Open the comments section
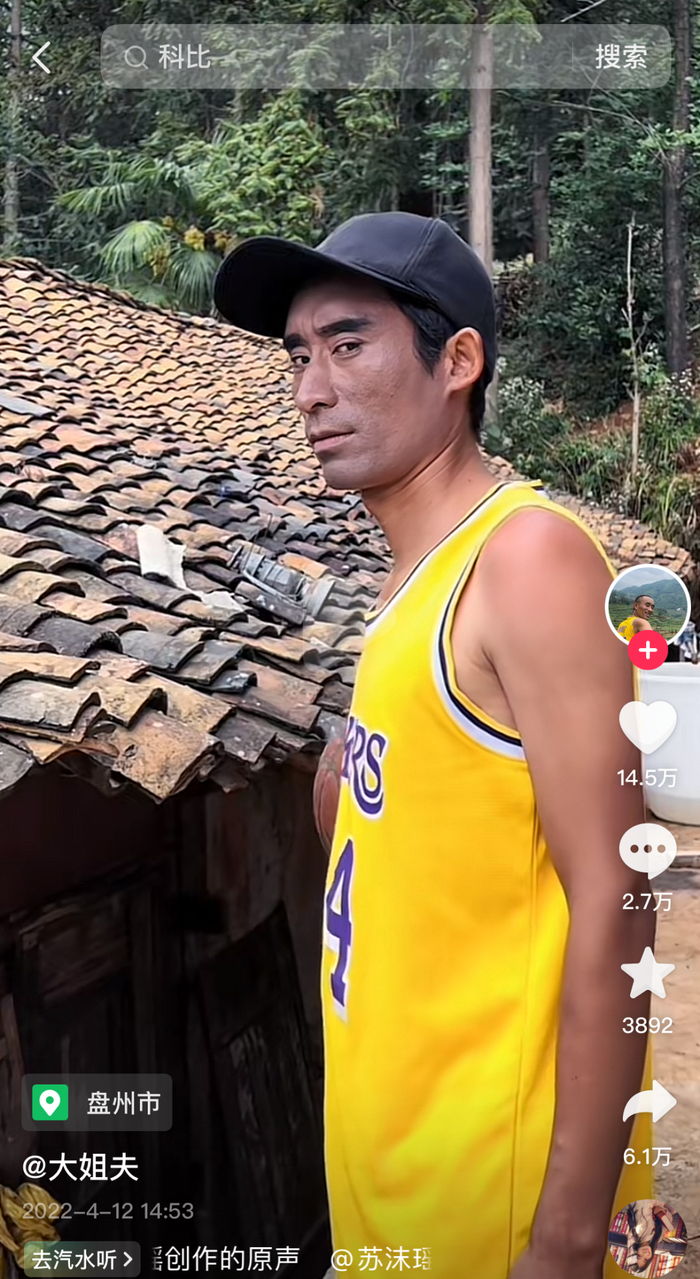The width and height of the screenshot is (700, 1279). 647,851
